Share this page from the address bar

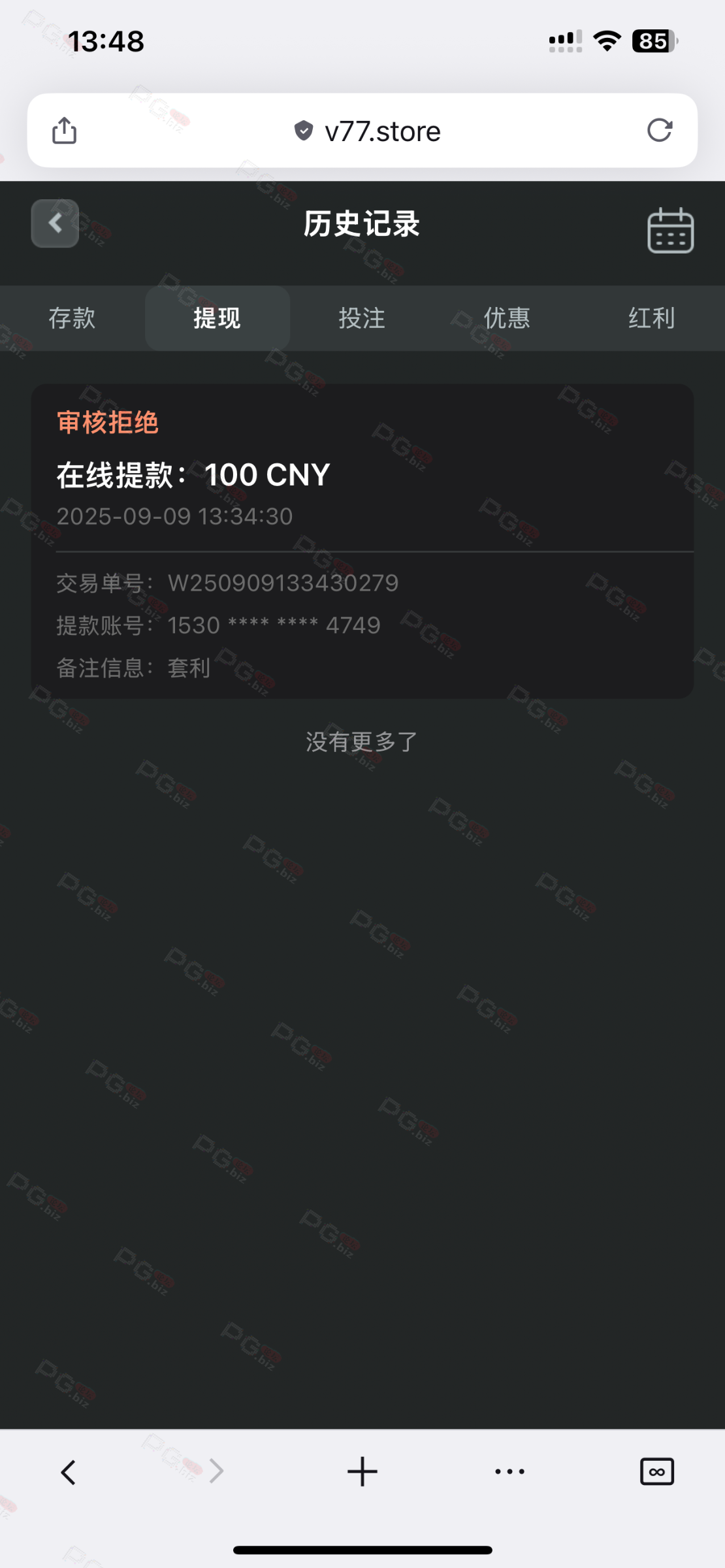coord(64,131)
